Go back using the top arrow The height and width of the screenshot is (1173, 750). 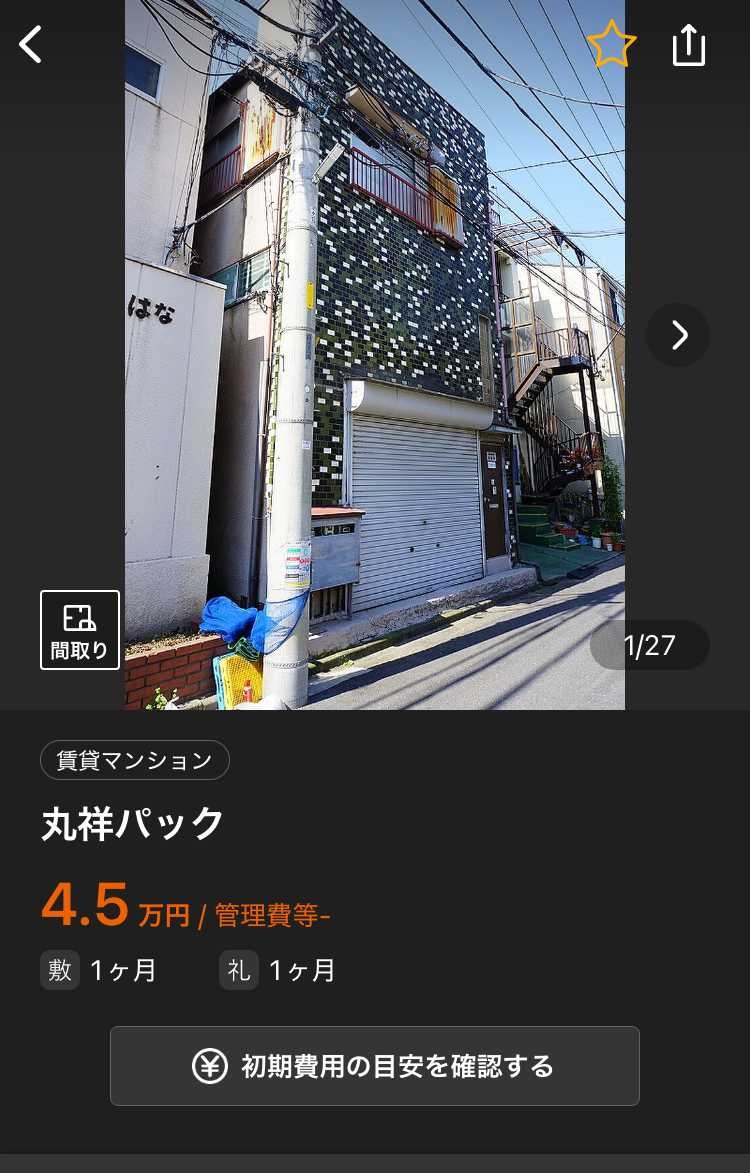(31, 44)
